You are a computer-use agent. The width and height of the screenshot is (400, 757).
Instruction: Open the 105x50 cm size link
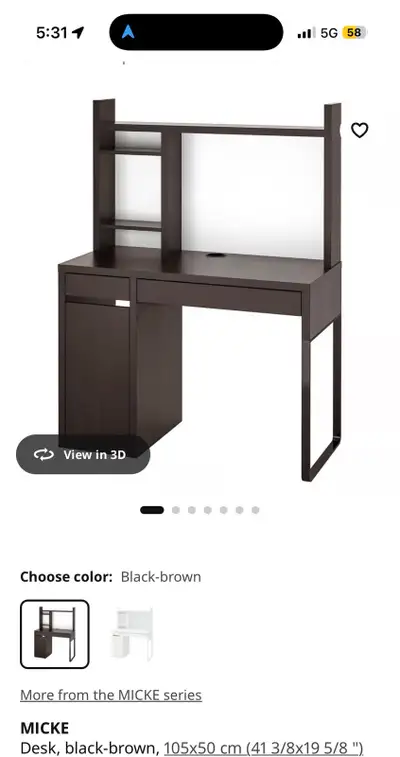pyautogui.click(x=263, y=748)
